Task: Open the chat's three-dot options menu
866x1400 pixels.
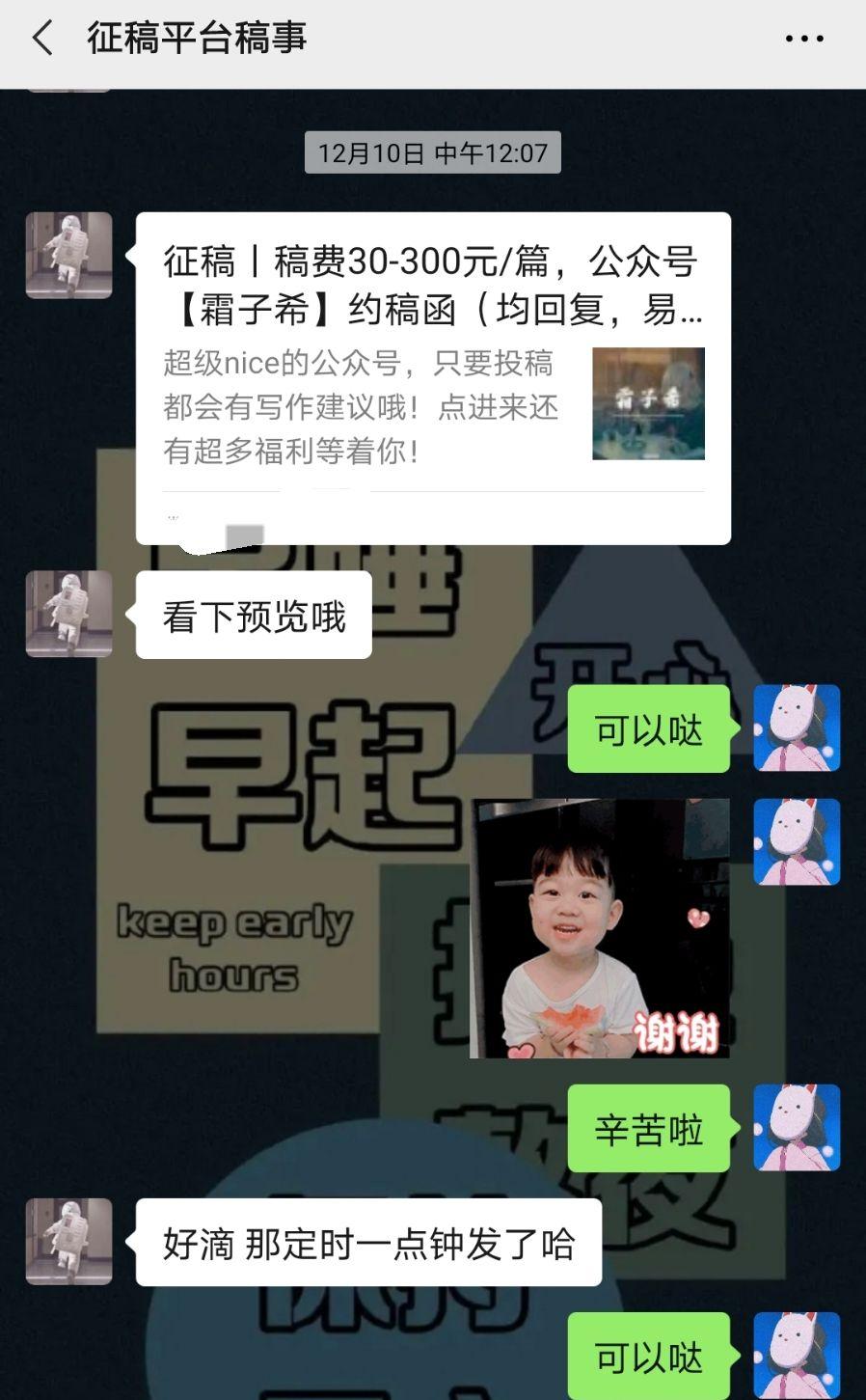Action: click(803, 40)
